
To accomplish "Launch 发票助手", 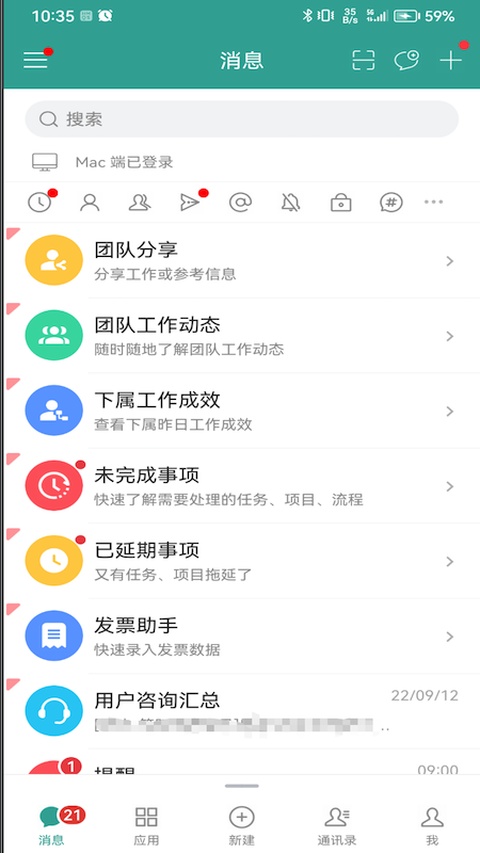I will (242, 636).
